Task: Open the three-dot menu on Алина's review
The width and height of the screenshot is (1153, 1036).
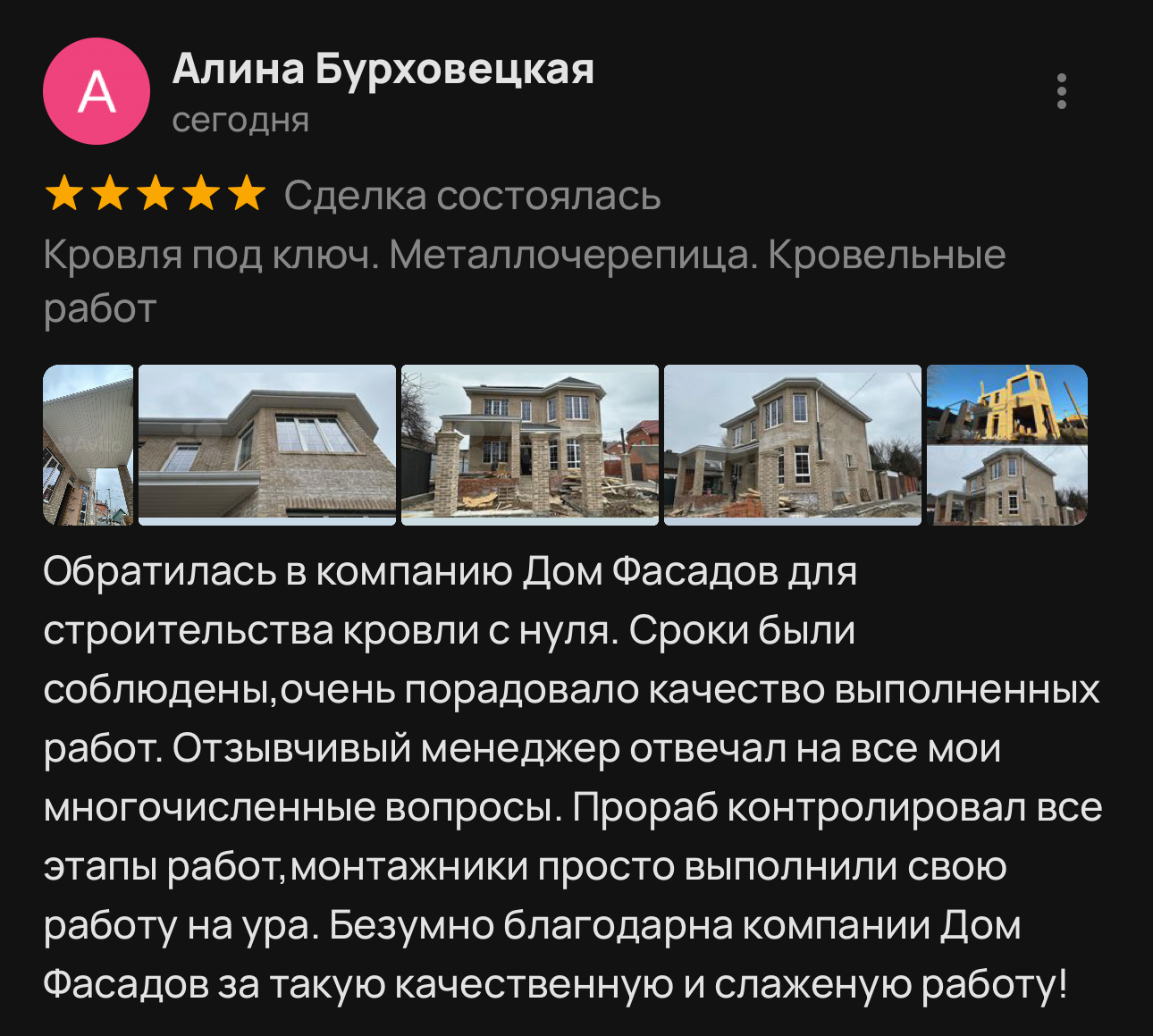Action: coord(1061,91)
